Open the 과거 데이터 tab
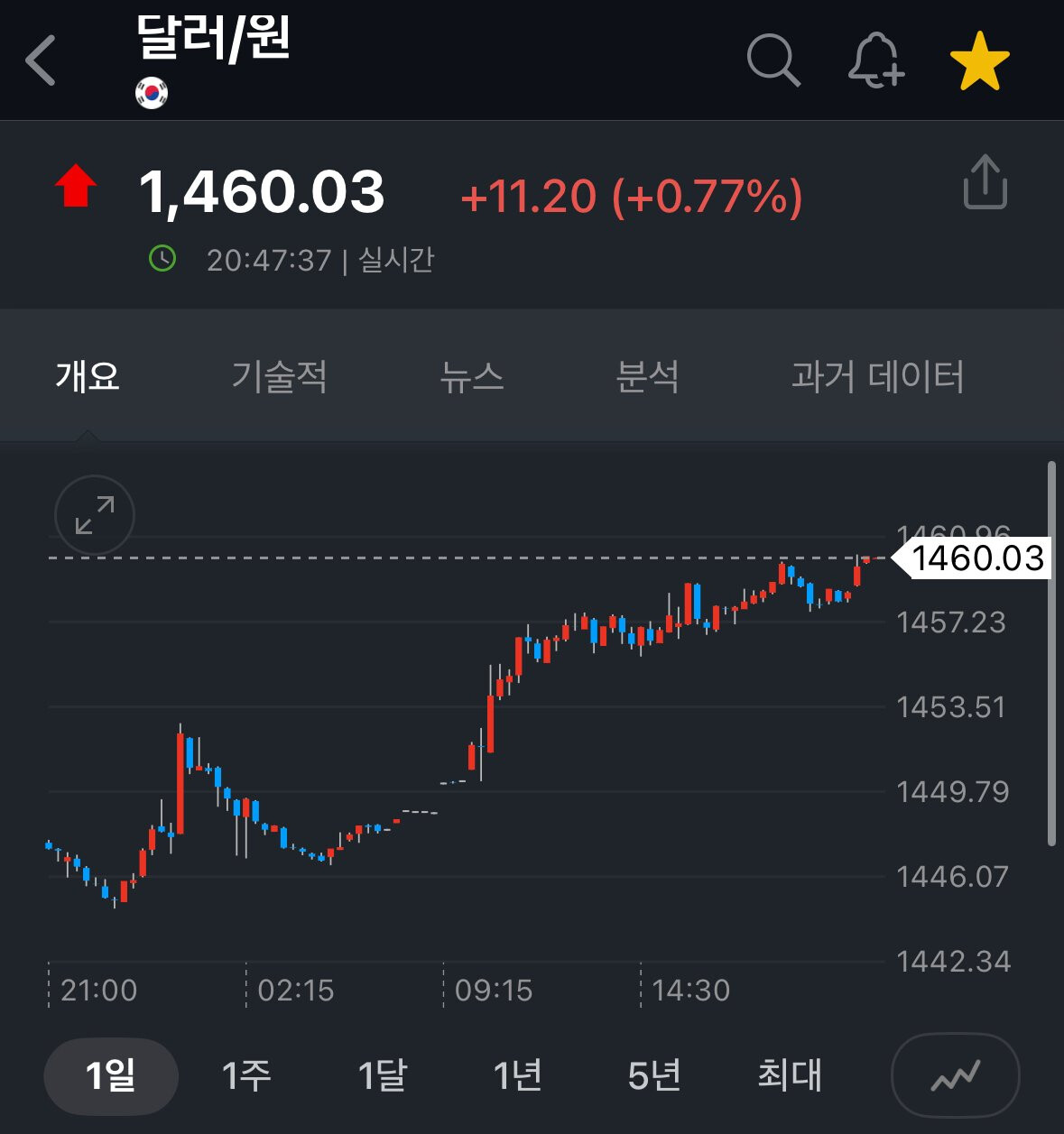Image resolution: width=1064 pixels, height=1134 pixels. (877, 375)
